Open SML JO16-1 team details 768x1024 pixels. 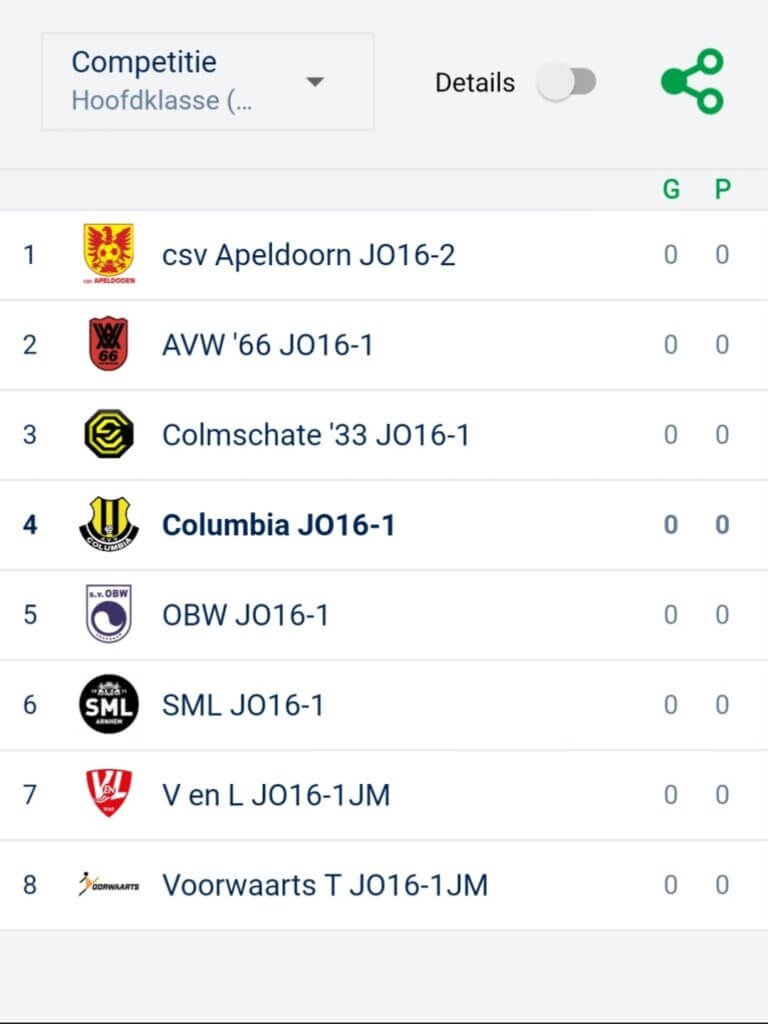pos(243,705)
